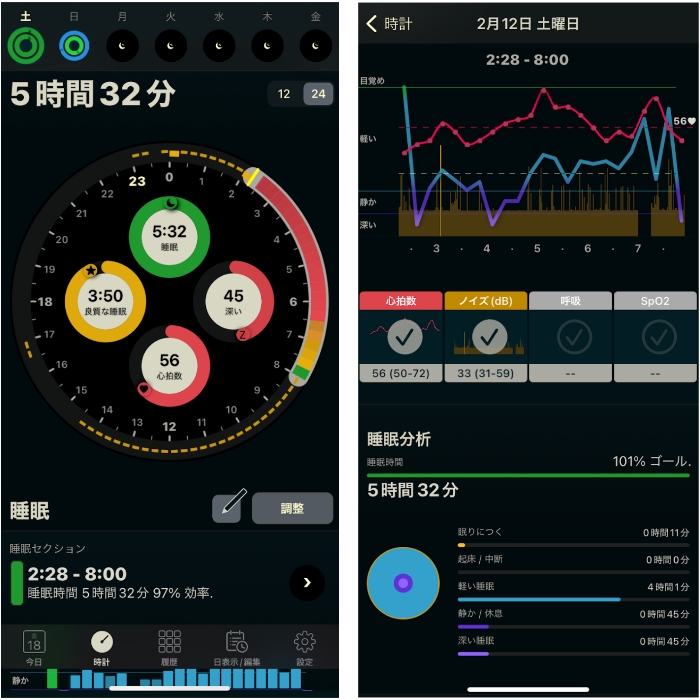Enable the 呼吸 breathing graph
Image resolution: width=700 pixels, height=700 pixels.
tap(571, 338)
